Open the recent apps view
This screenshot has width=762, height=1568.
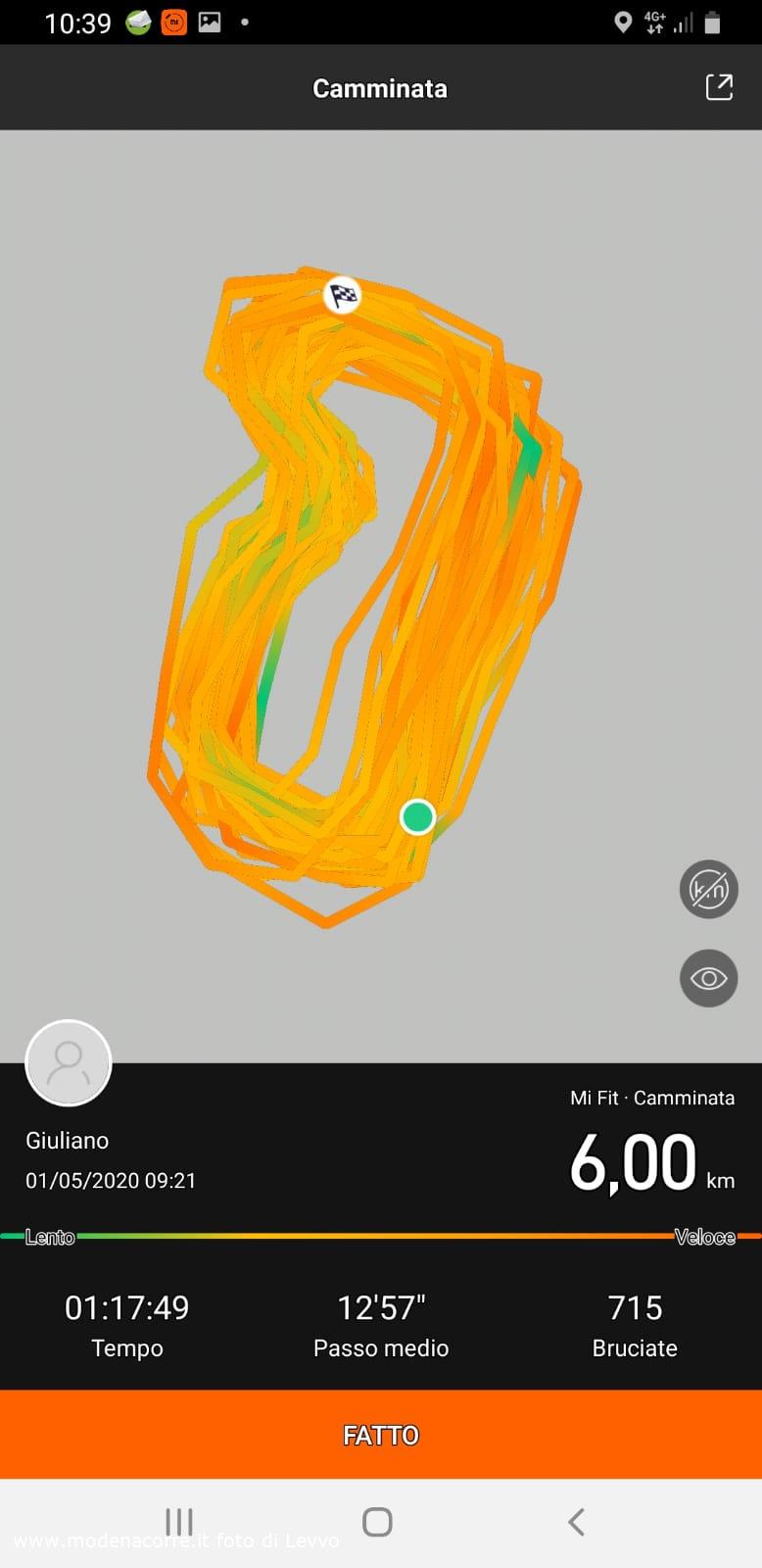coord(179,1522)
